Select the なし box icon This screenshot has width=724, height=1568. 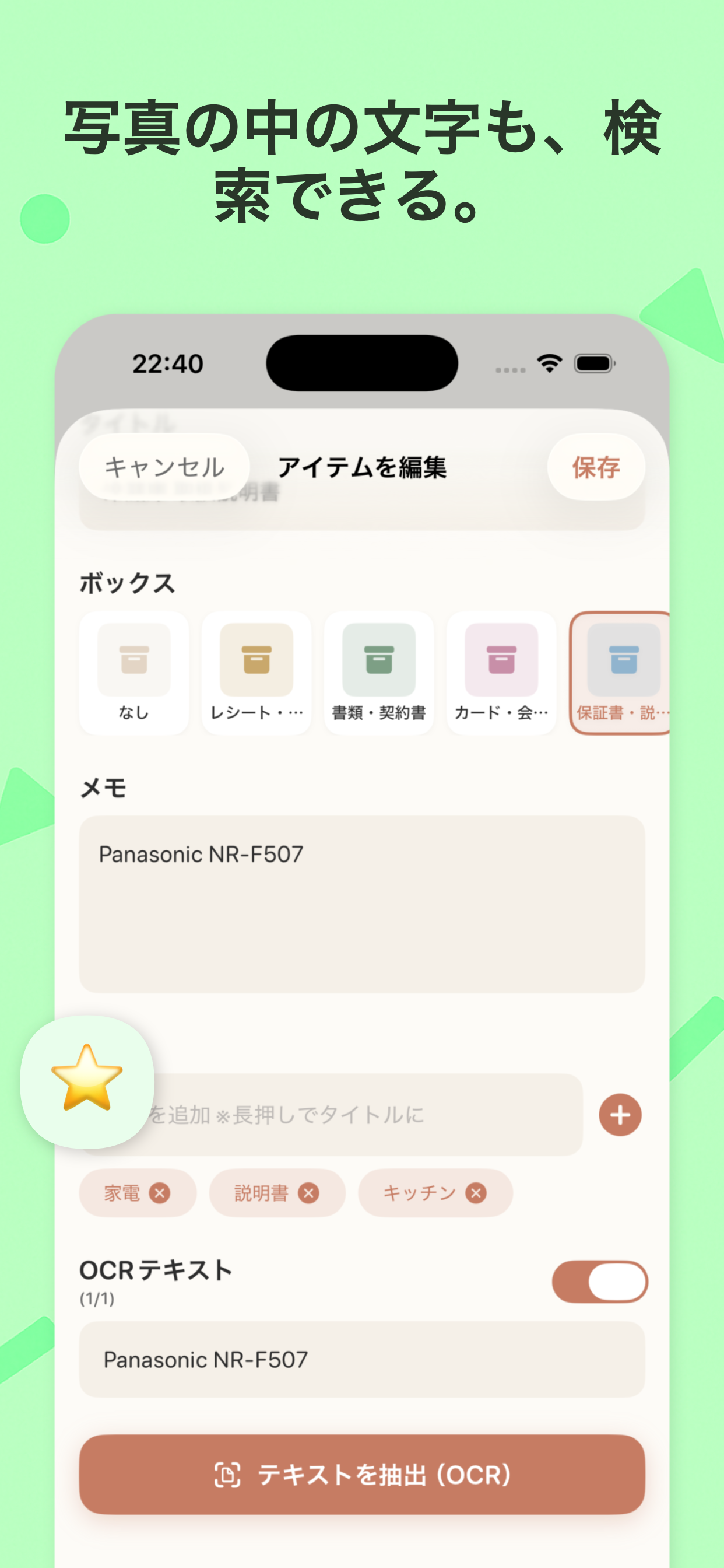click(x=133, y=661)
